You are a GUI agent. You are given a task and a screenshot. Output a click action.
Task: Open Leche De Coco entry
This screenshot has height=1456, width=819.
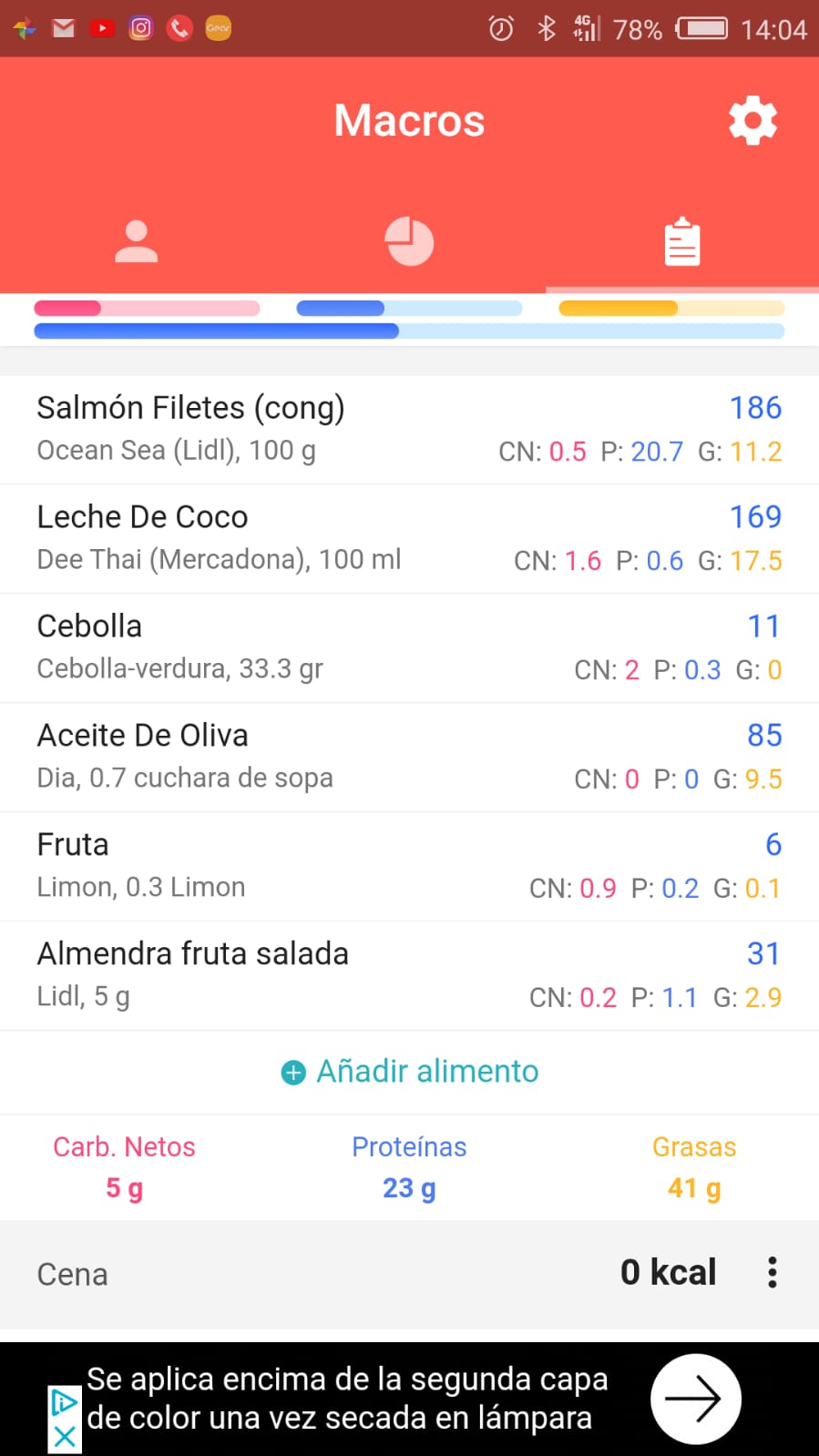(409, 538)
